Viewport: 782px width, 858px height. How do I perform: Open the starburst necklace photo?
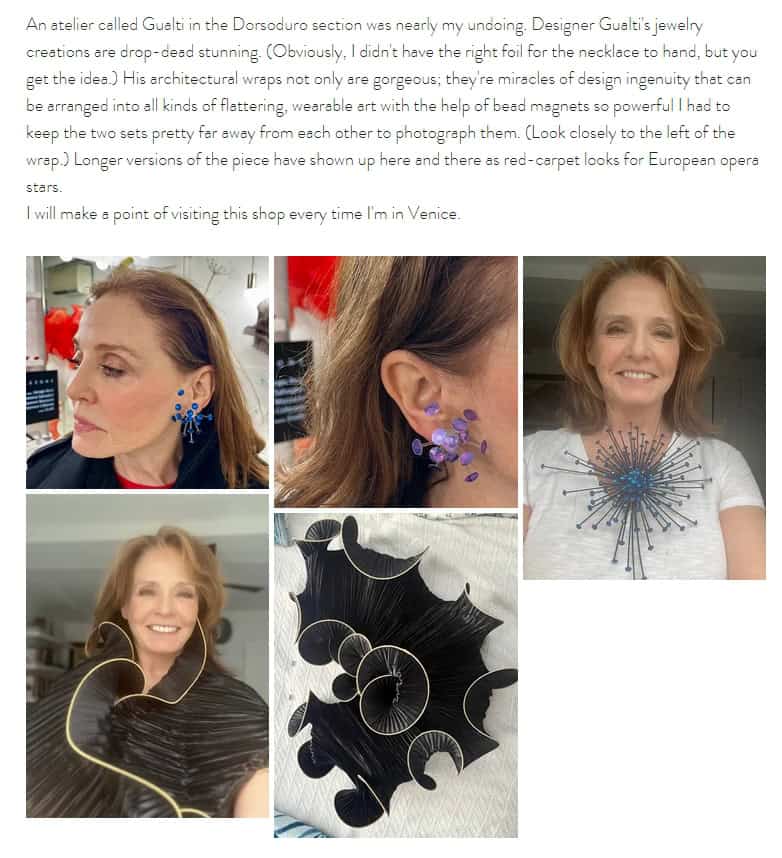(644, 417)
